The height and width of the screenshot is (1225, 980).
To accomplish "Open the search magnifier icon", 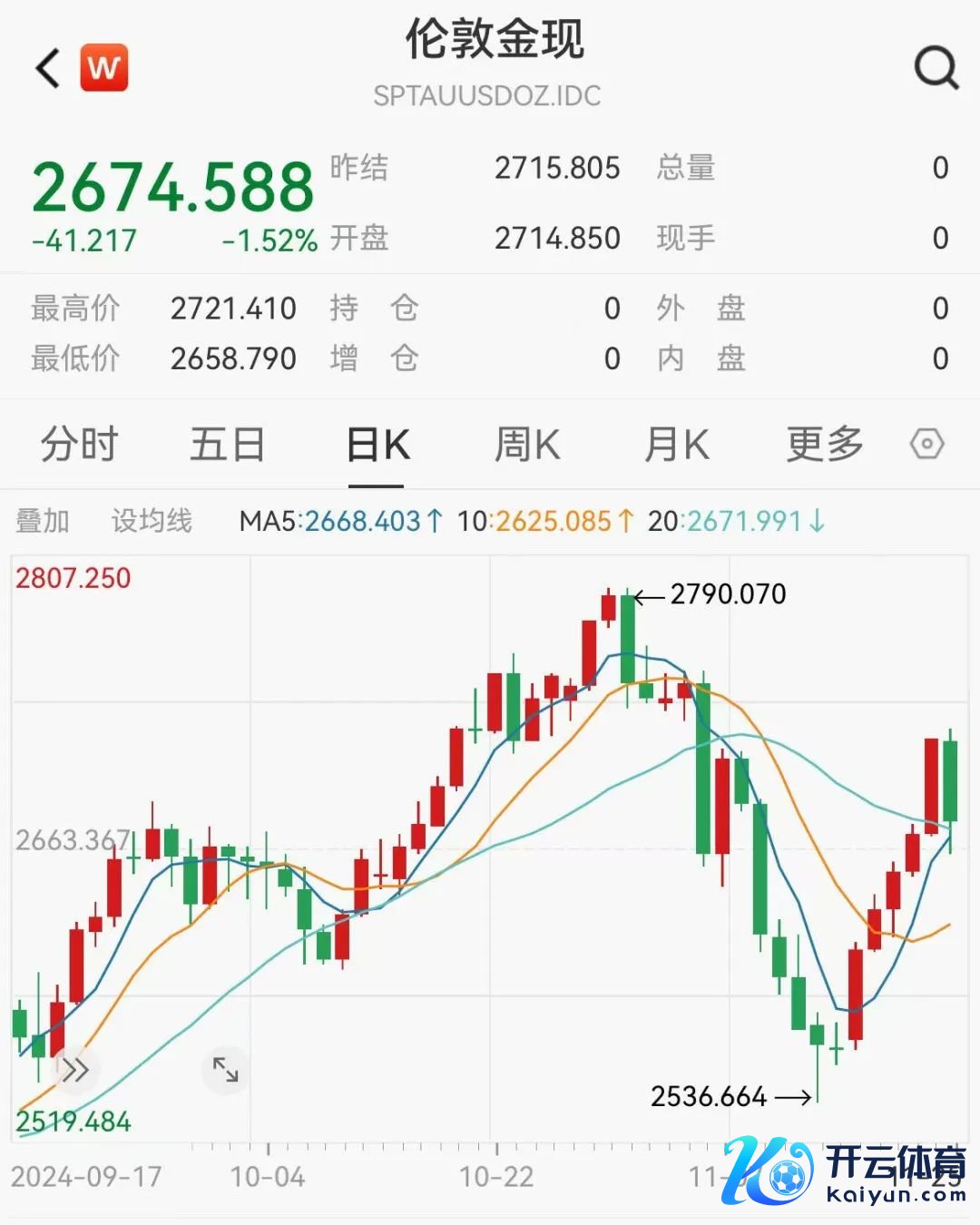I will (x=936, y=67).
